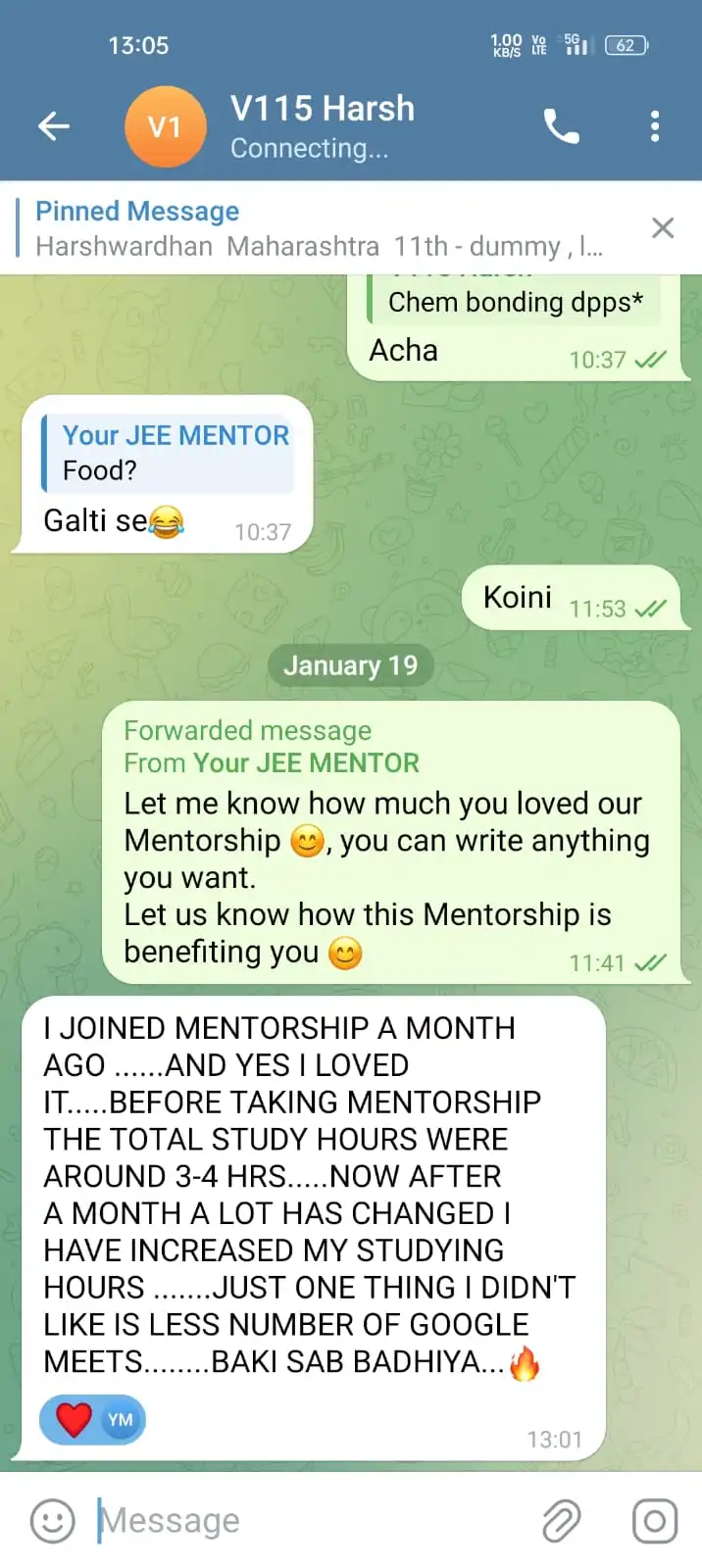
Task: Start a voice call with V115 Harsh
Action: point(561,126)
